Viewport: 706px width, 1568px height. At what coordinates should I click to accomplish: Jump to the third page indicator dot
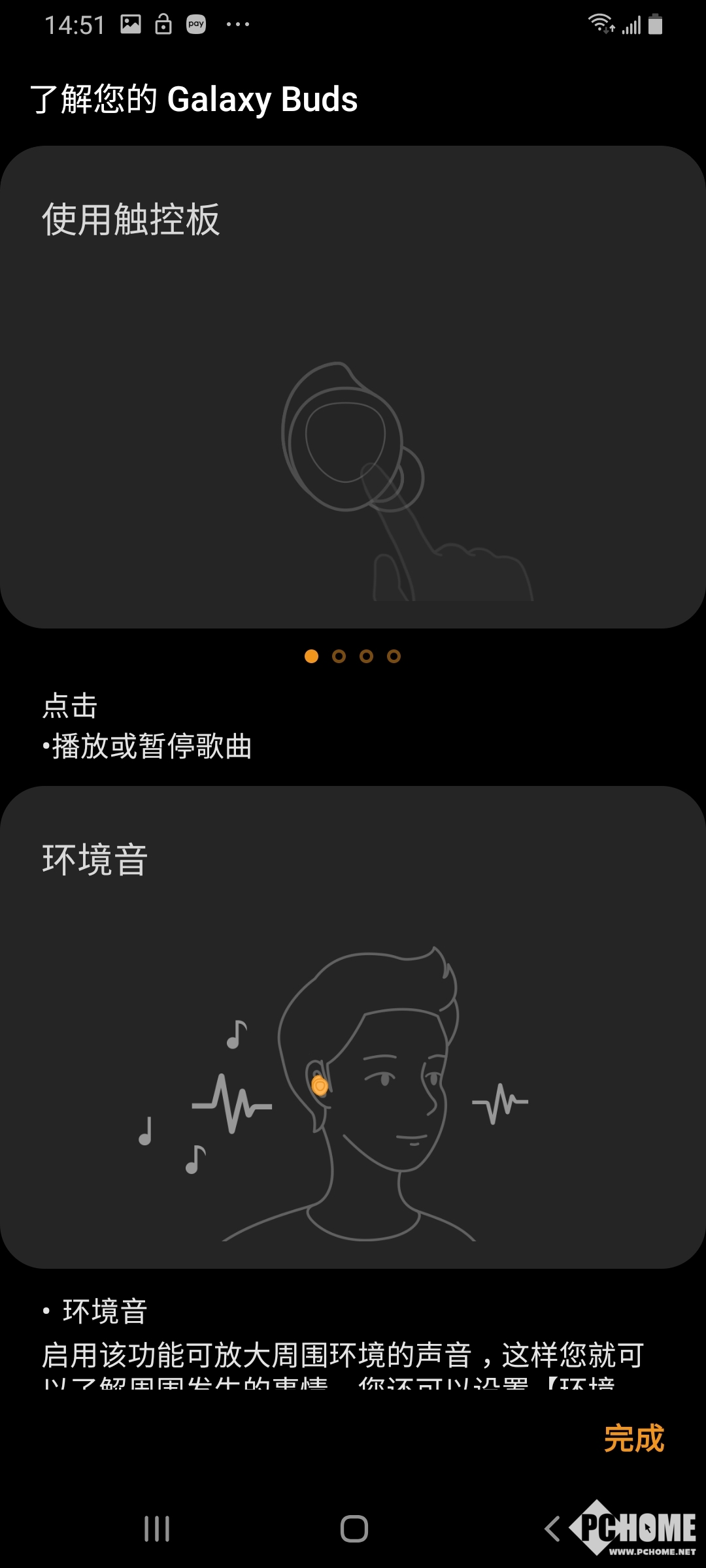366,656
